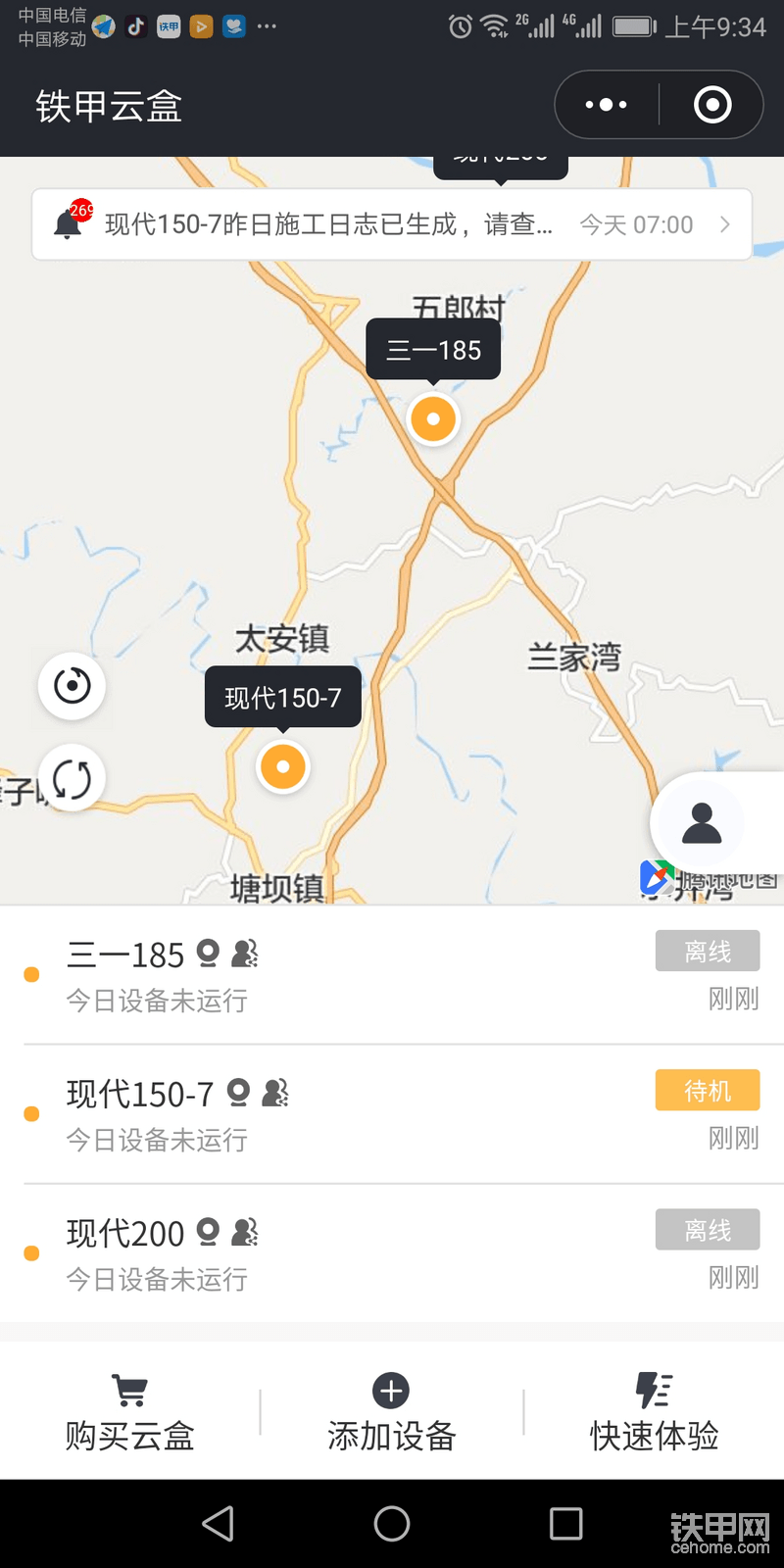The height and width of the screenshot is (1568, 784).
Task: Open the 现代200 device row
Action: pos(392,1253)
